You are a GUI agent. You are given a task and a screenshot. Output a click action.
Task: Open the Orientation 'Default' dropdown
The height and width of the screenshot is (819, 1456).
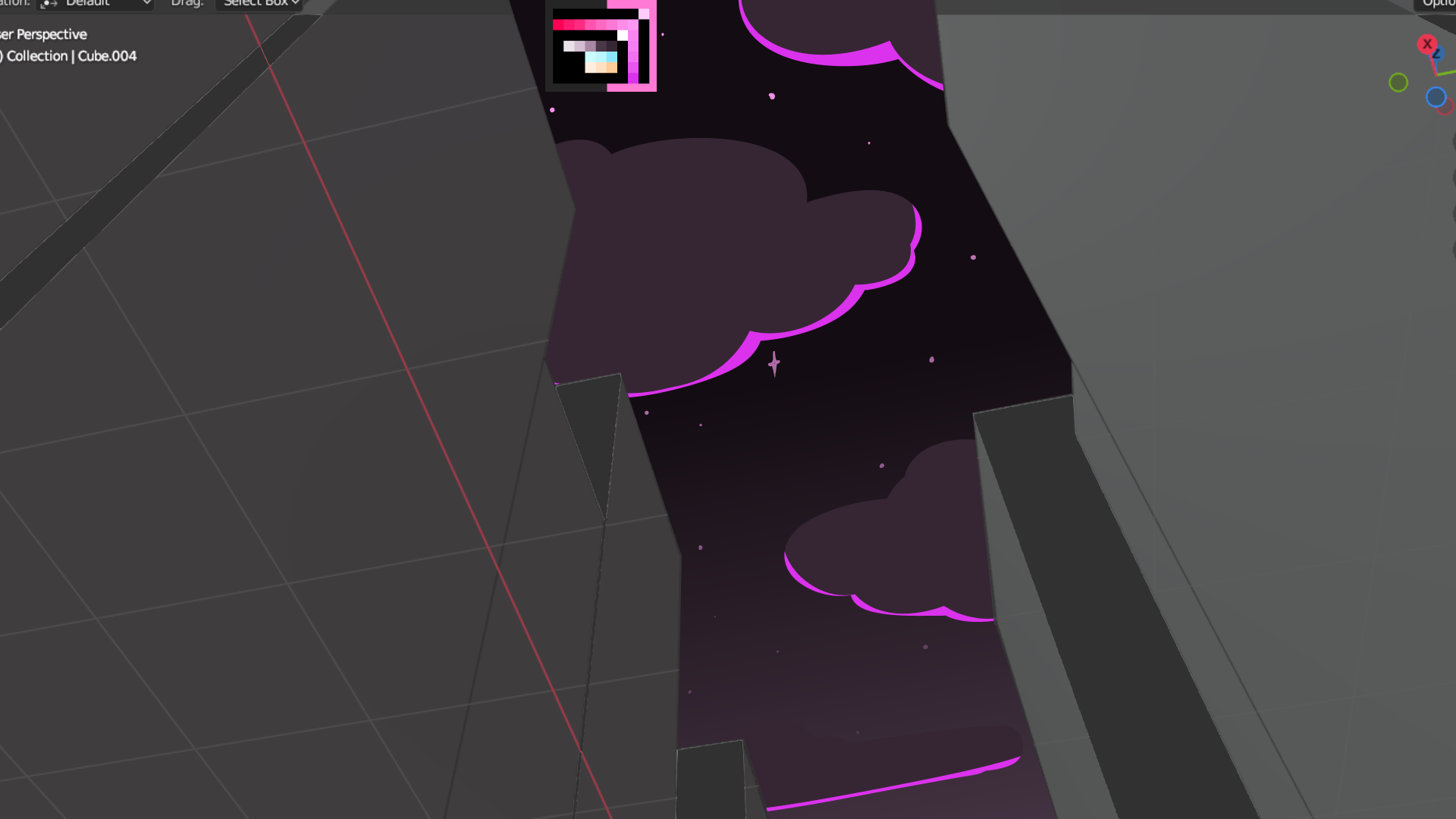95,4
